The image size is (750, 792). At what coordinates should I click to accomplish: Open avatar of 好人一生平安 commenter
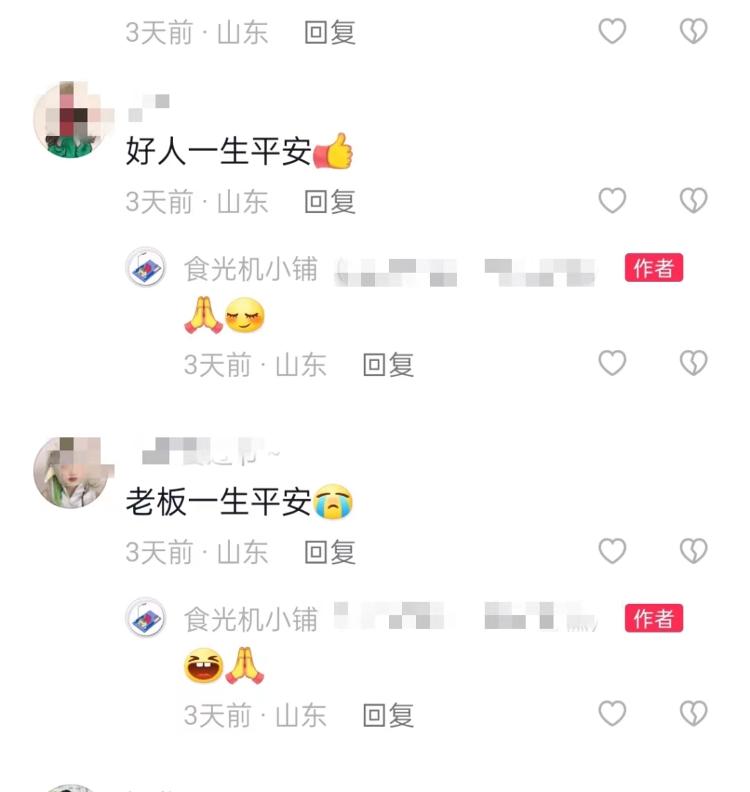(70, 121)
